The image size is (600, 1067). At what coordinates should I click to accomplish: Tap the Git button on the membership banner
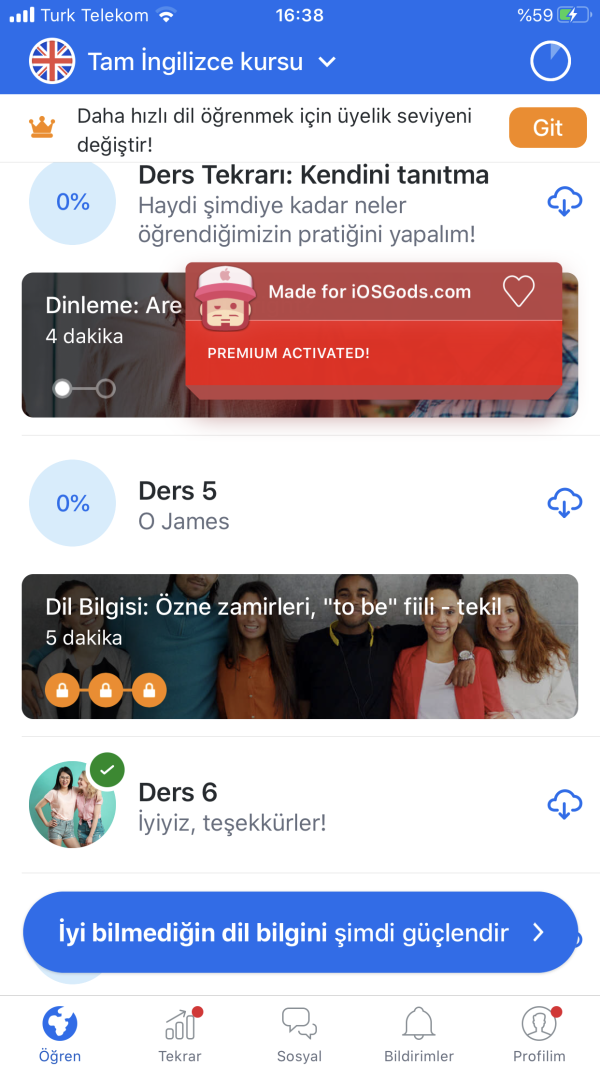[x=547, y=128]
